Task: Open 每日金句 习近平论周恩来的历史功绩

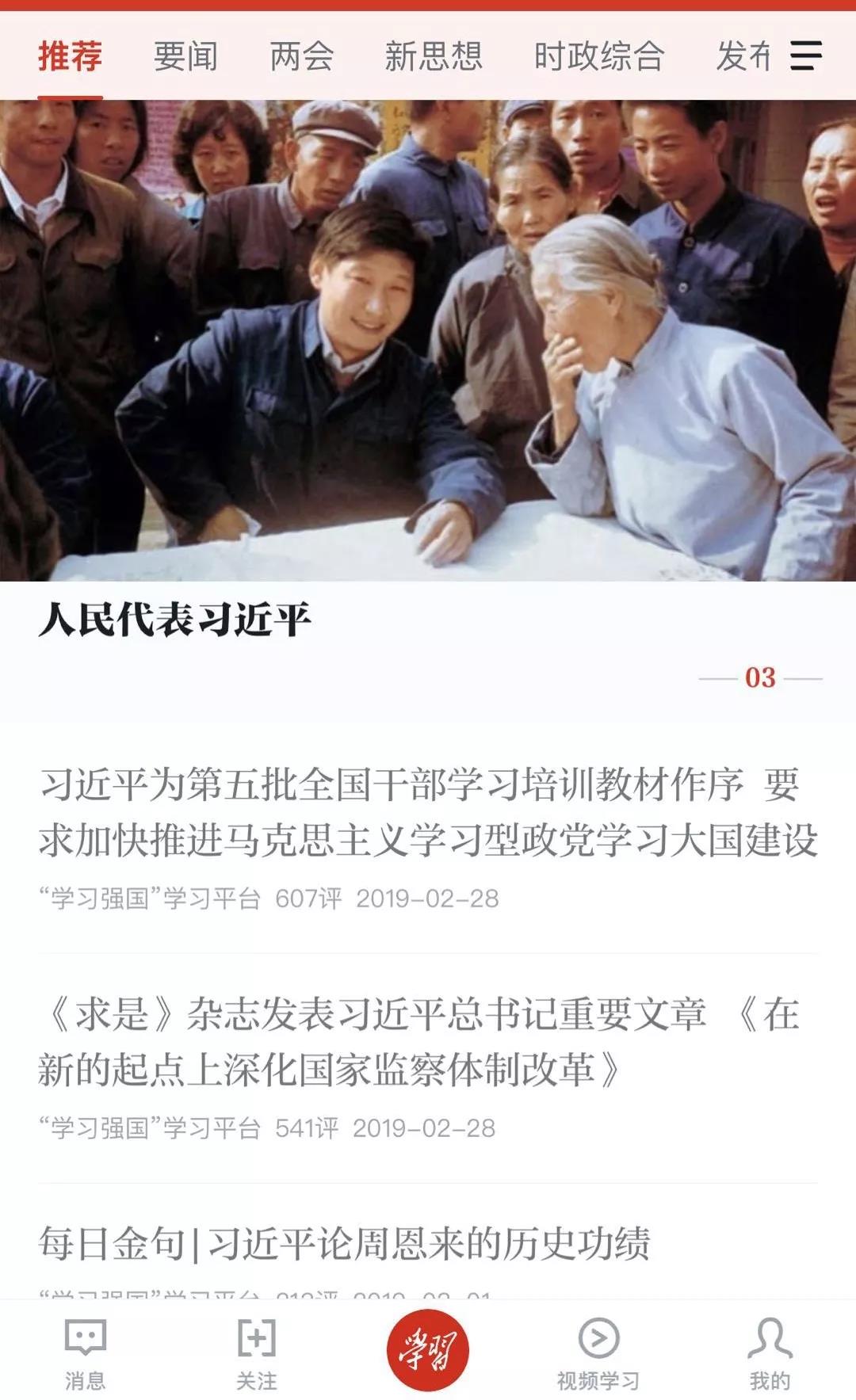Action: coord(345,1243)
